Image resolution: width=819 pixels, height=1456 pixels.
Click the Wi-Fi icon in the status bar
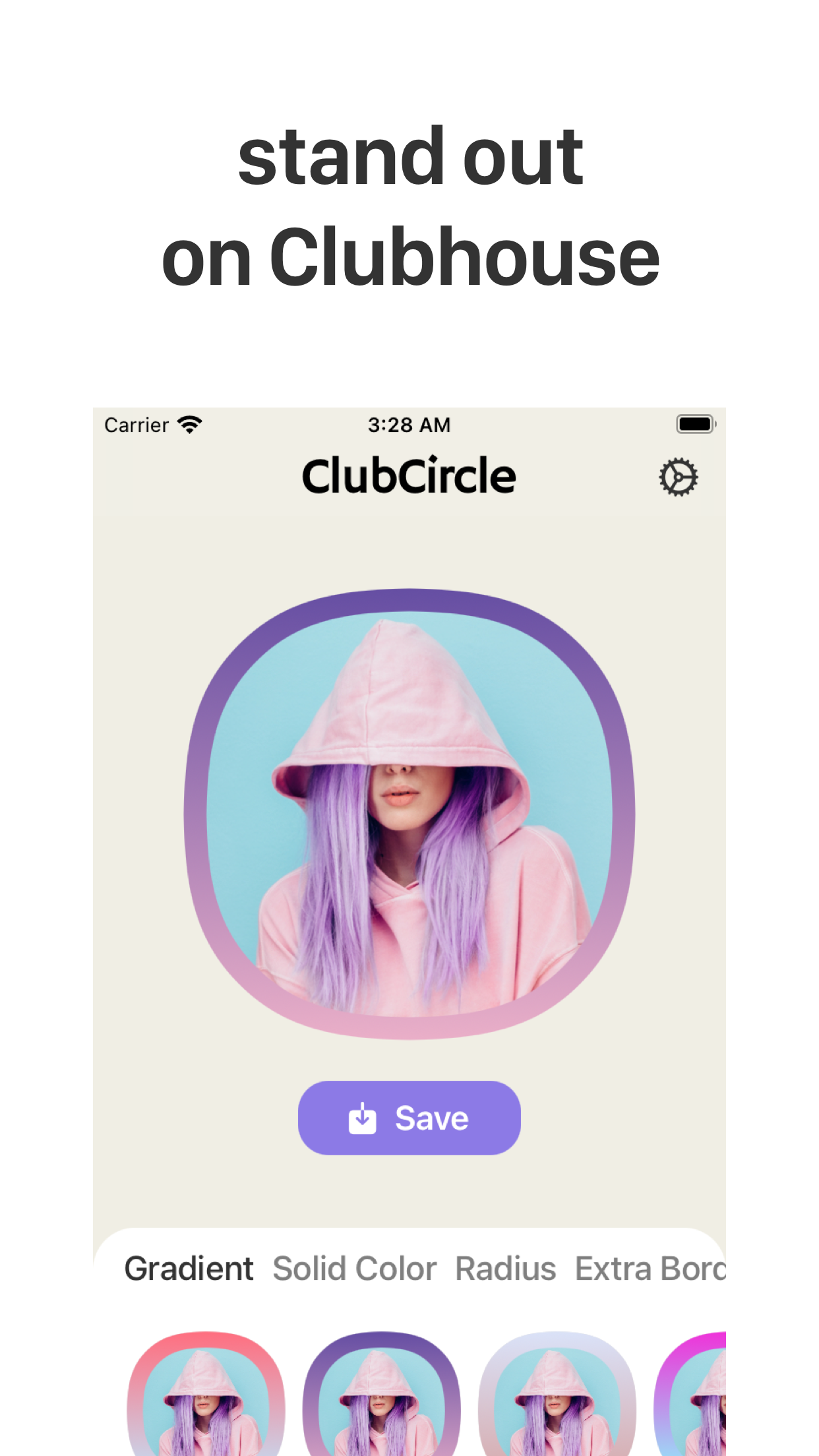click(x=189, y=424)
